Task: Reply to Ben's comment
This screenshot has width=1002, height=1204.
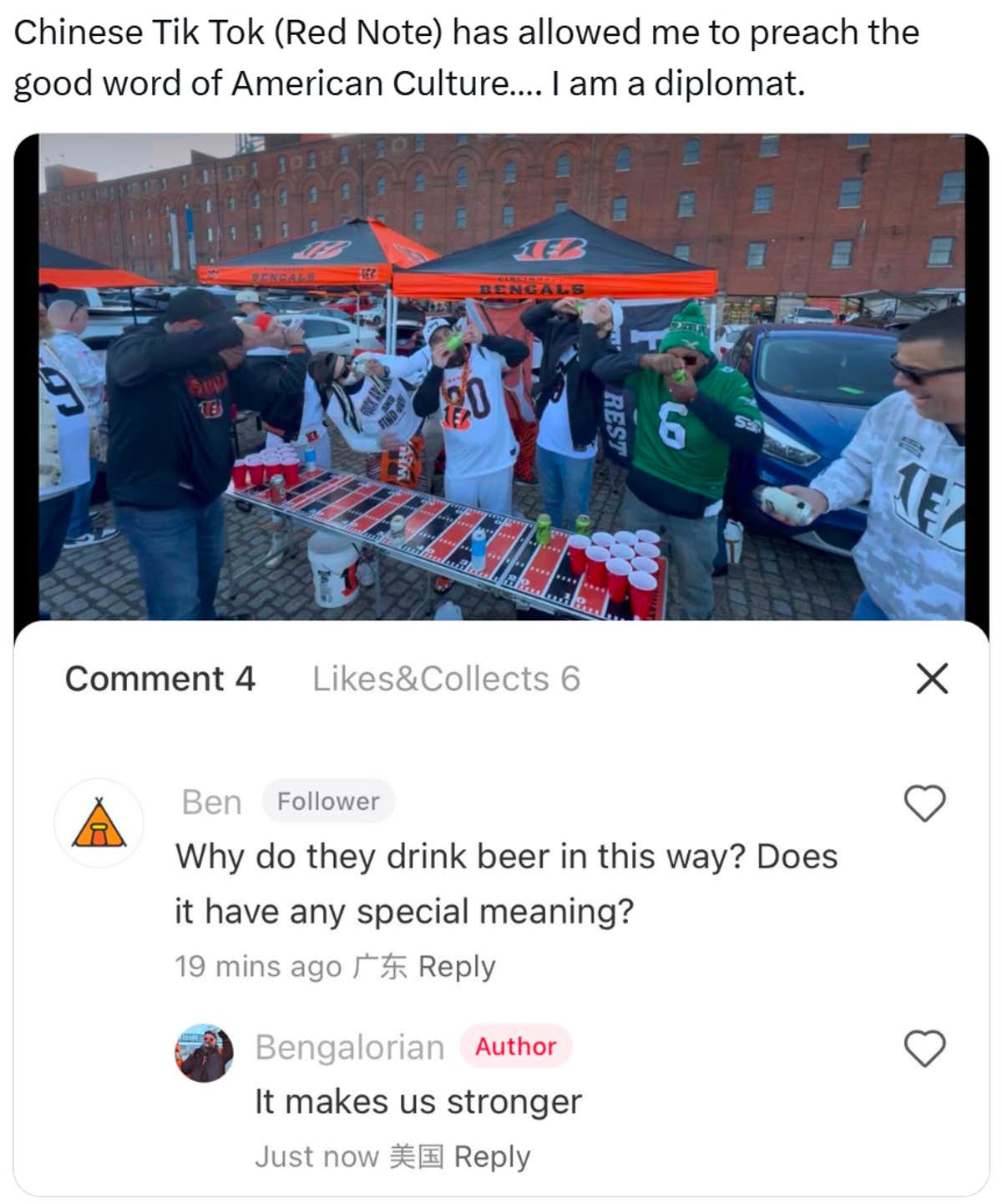Action: coord(456,966)
